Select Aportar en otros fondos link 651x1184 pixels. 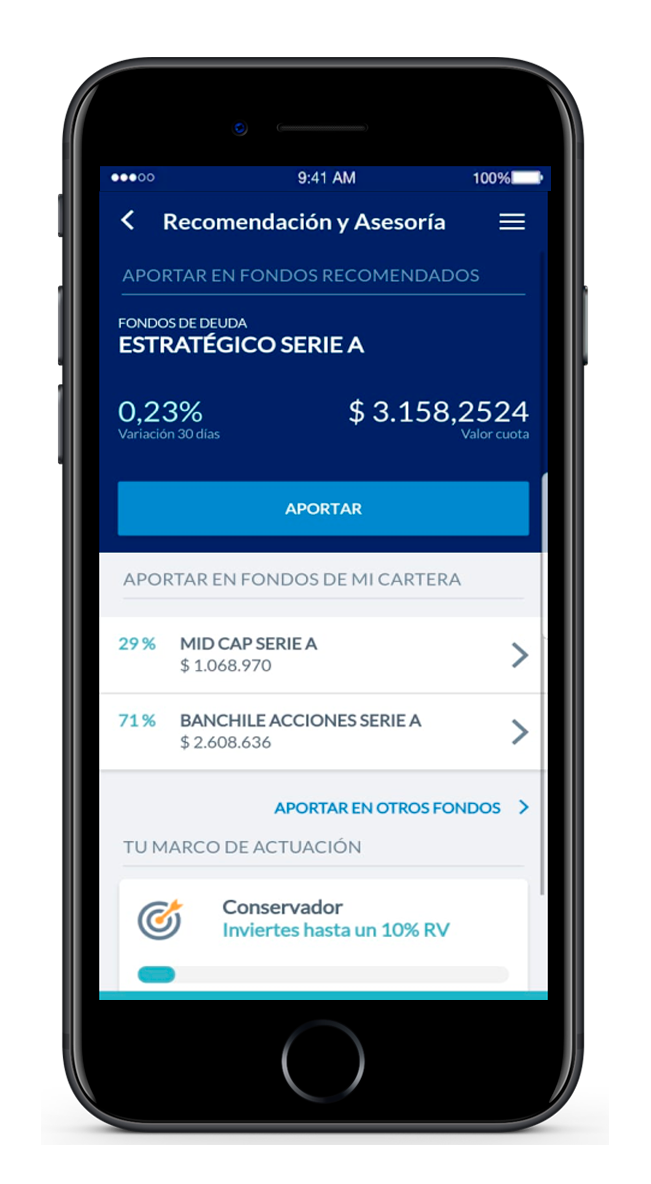point(400,808)
